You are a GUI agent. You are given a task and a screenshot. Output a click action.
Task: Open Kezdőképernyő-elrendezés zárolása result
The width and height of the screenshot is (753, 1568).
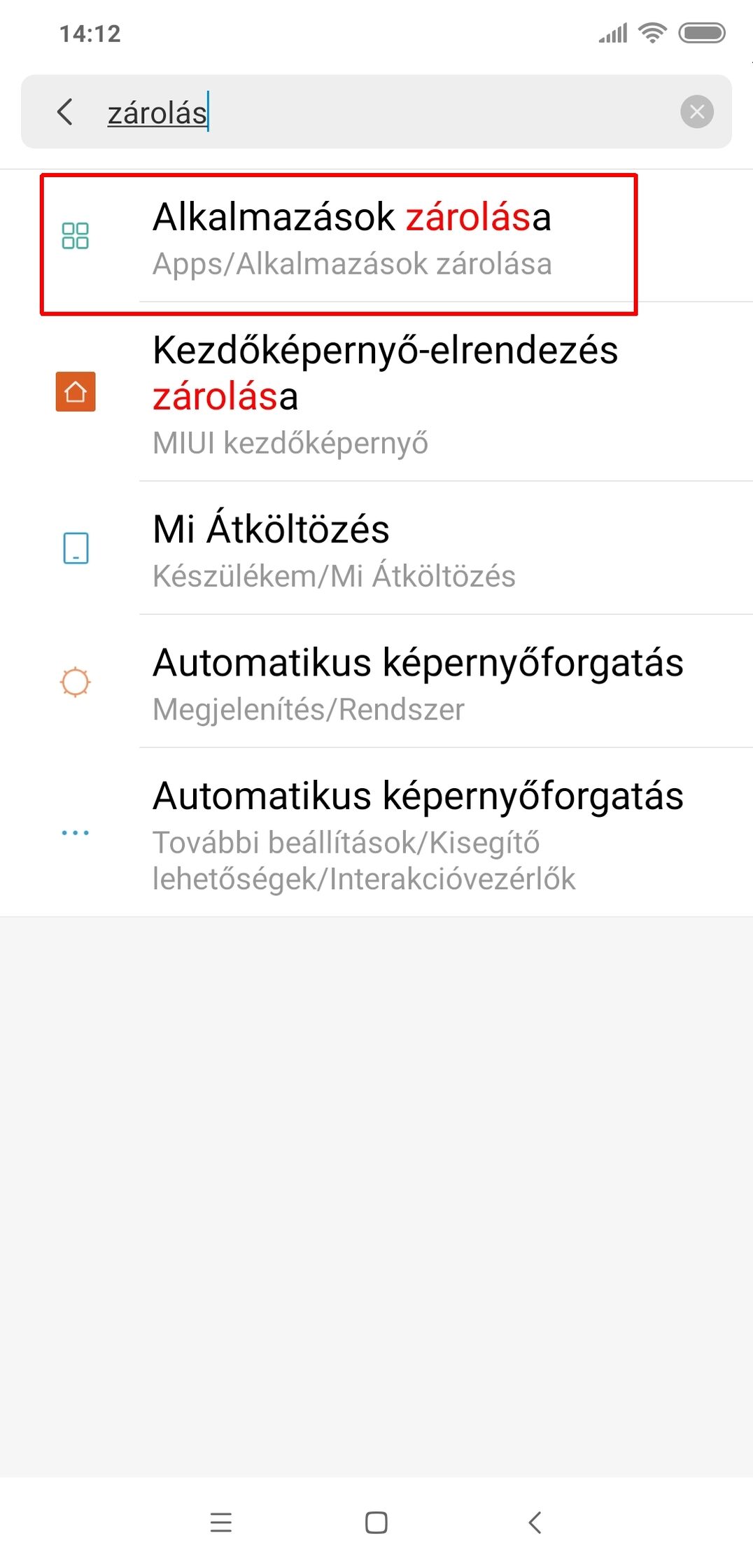point(376,392)
